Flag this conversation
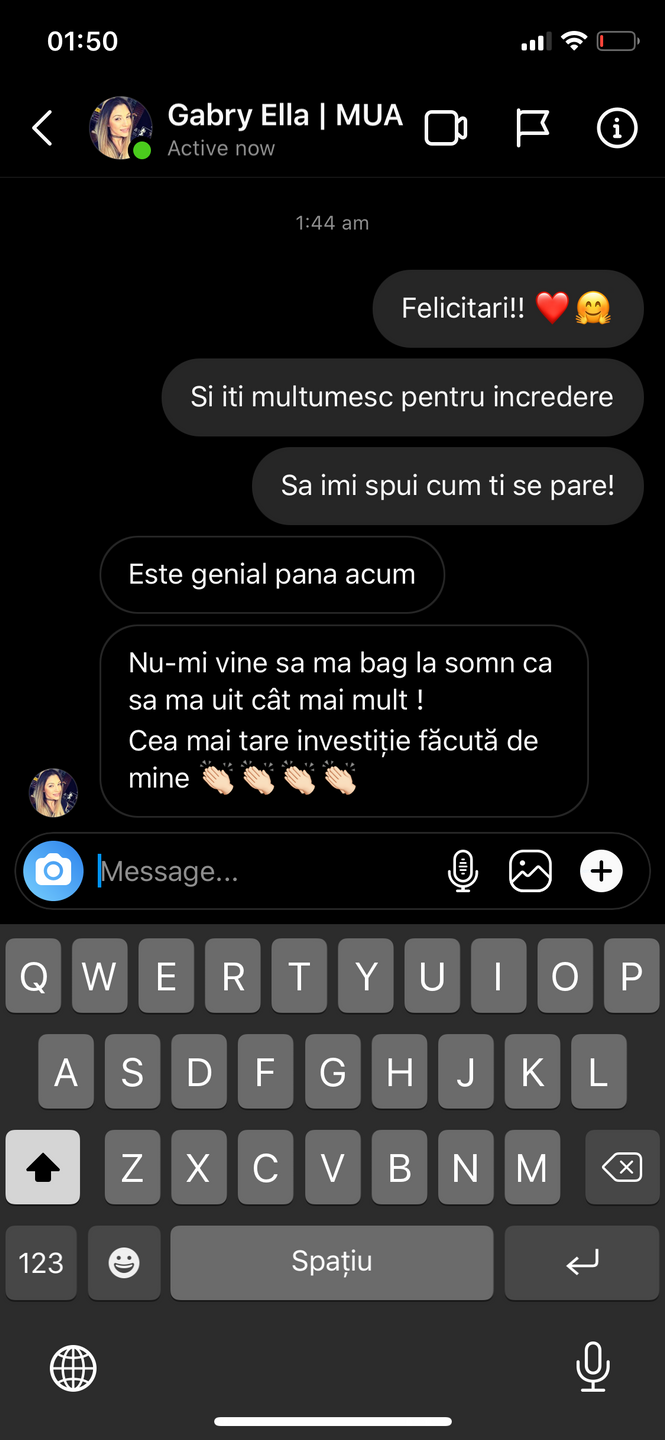Screen dimensions: 665x1440 tap(532, 129)
